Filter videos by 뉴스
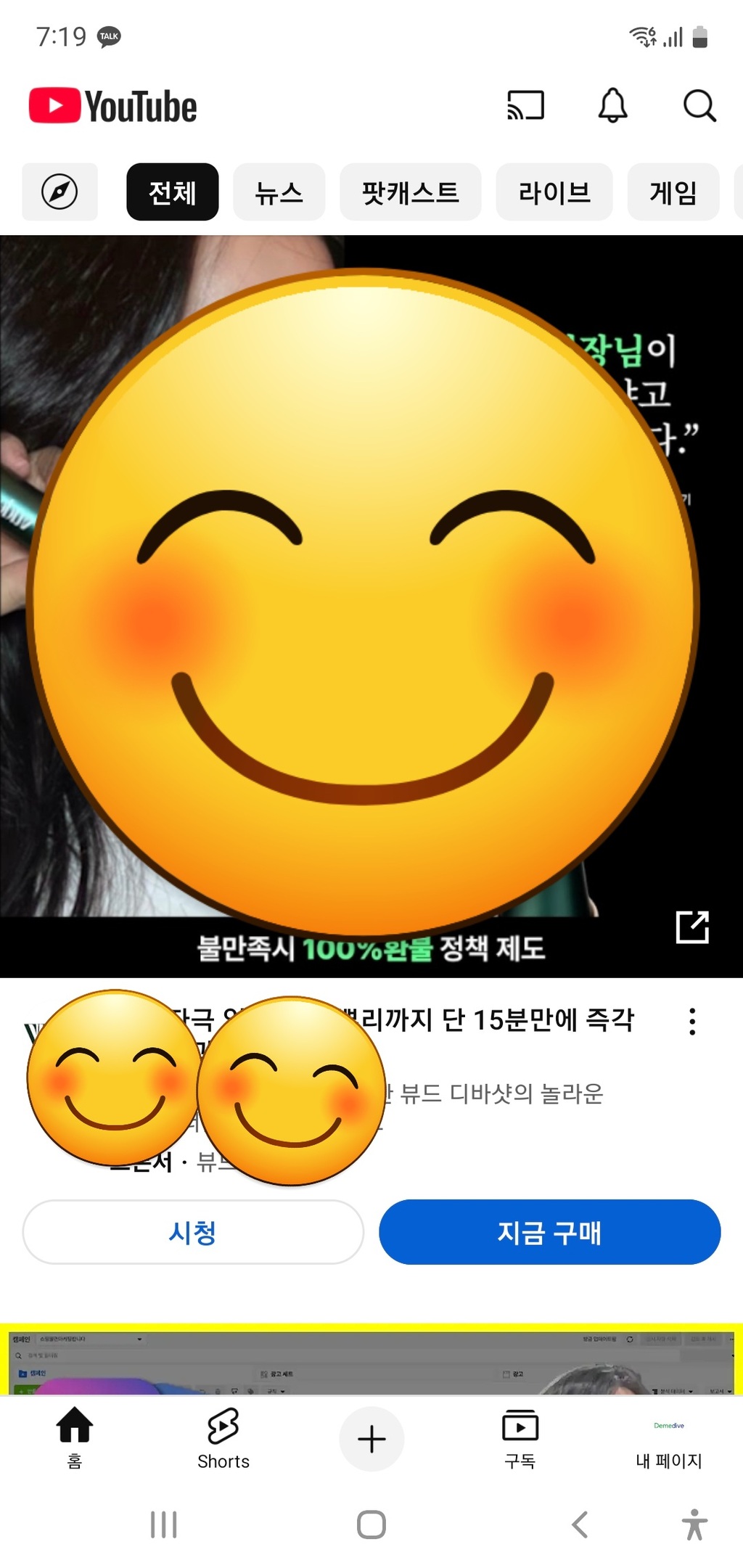Viewport: 743px width, 1568px height. [279, 192]
